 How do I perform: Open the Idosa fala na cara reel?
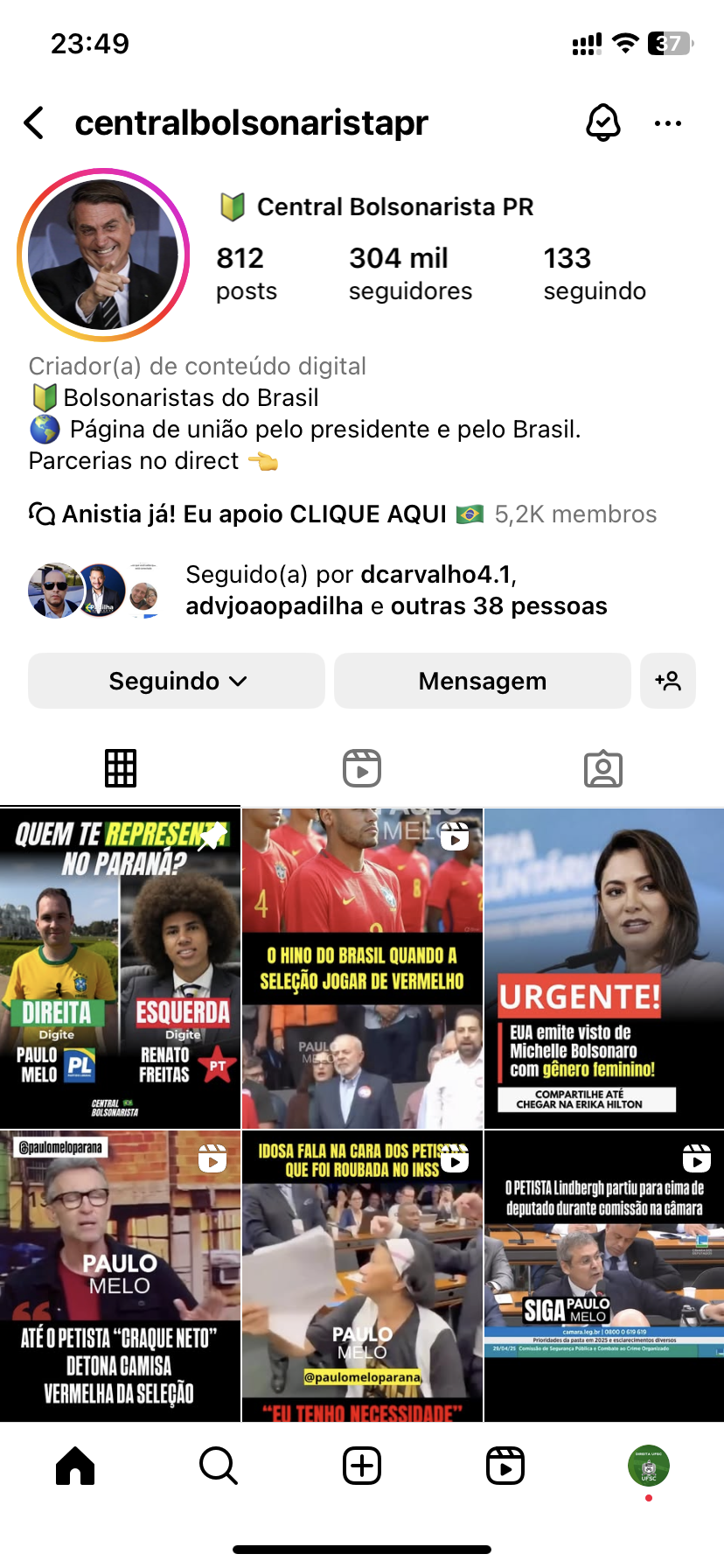(362, 1276)
